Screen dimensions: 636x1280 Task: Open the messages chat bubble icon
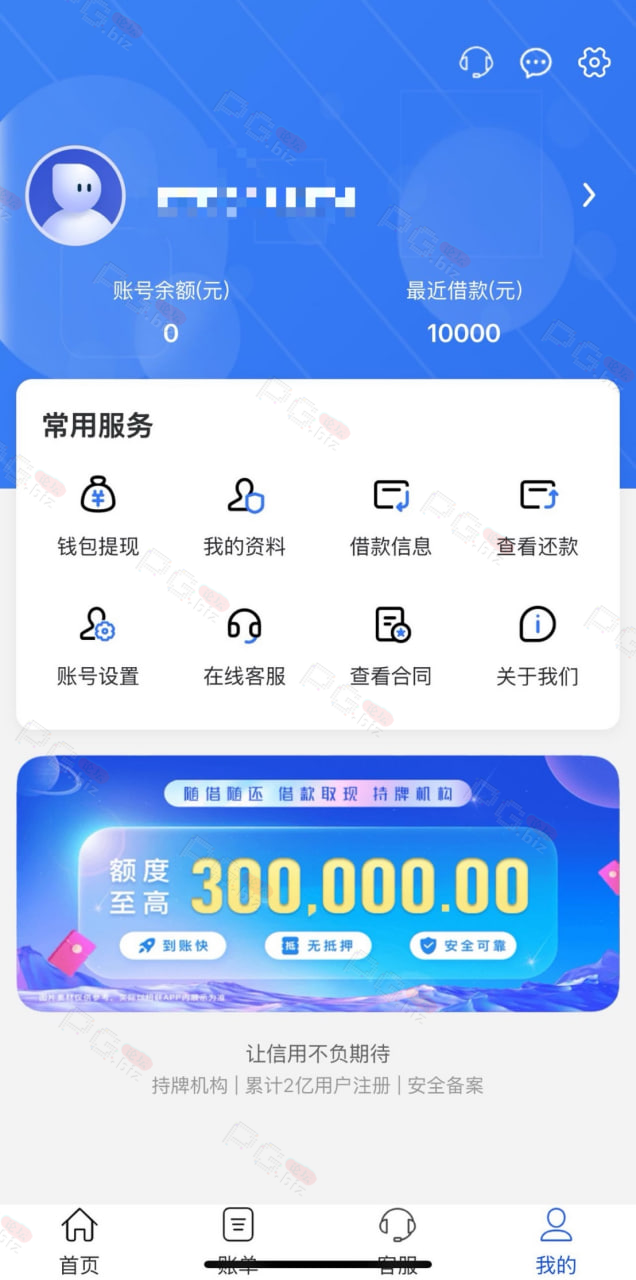point(536,63)
